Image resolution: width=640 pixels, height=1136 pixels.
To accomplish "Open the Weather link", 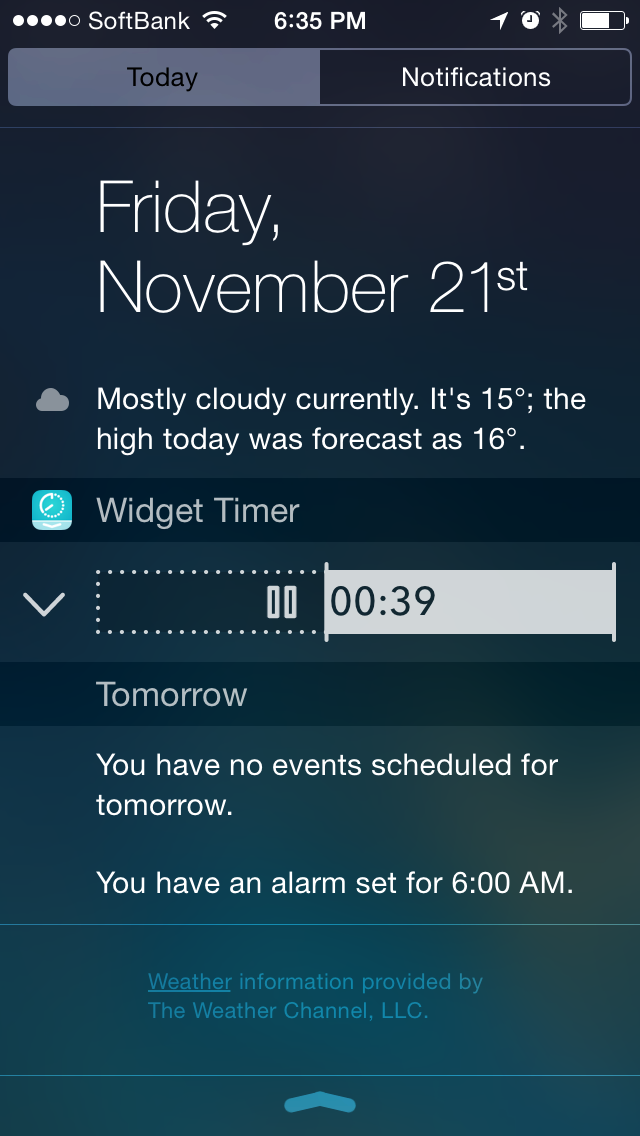I will coord(189,982).
